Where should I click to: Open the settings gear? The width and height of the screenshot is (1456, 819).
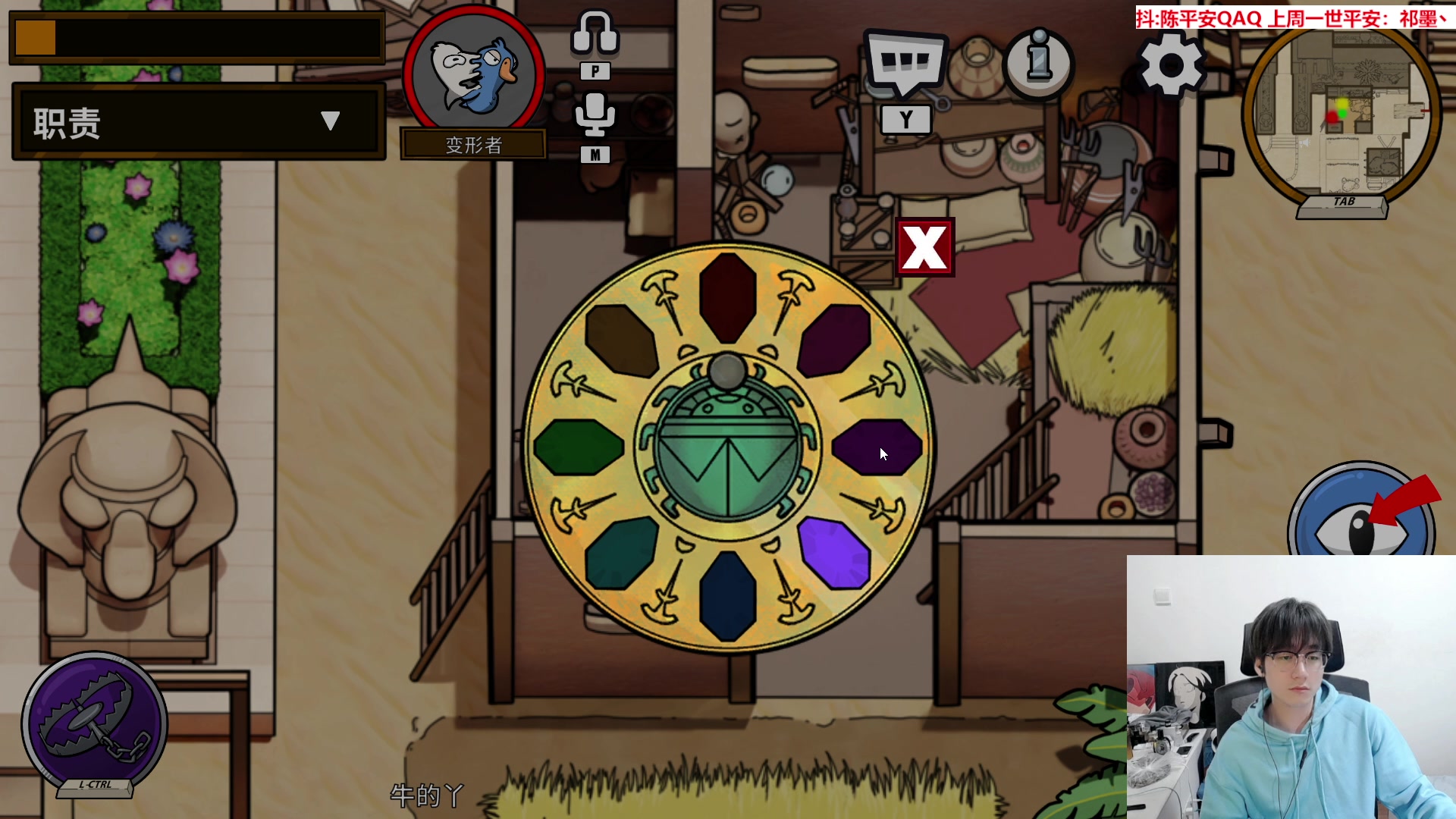pos(1170,65)
